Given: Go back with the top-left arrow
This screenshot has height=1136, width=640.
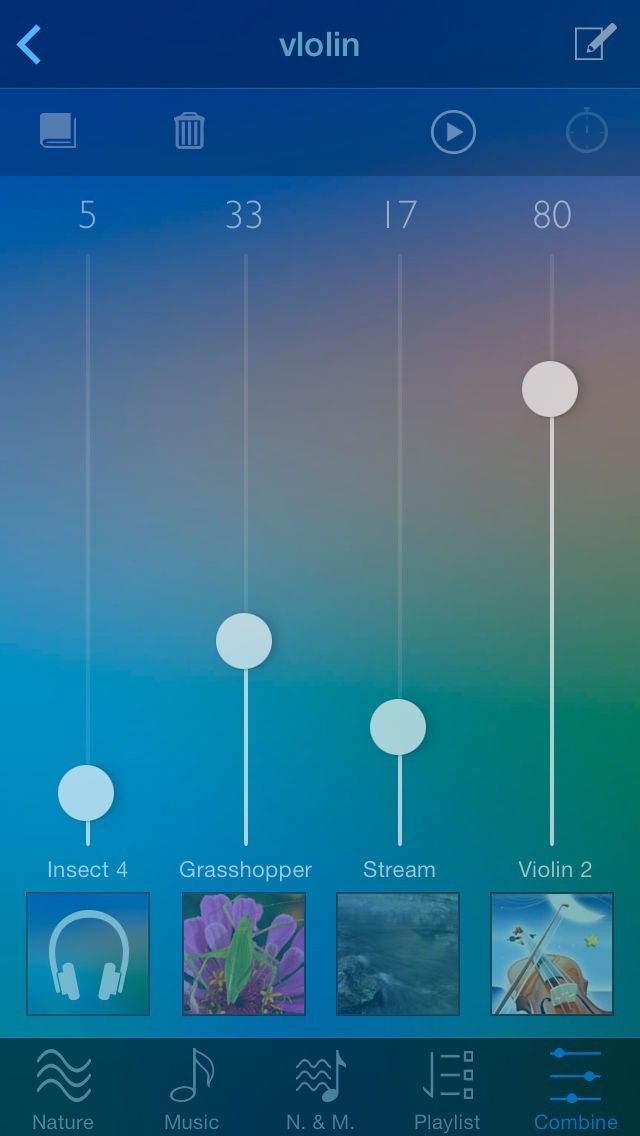Looking at the screenshot, I should point(29,45).
